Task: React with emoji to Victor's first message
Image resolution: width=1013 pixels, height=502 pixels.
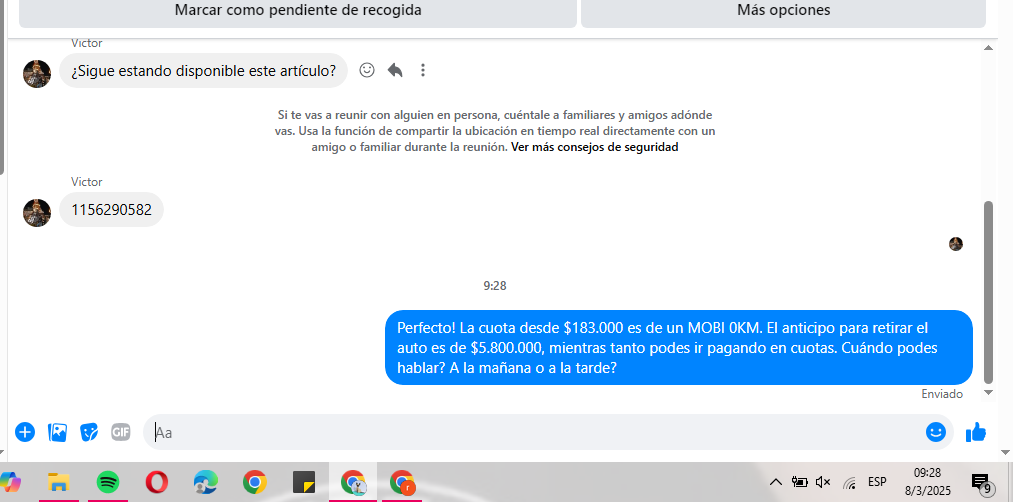Action: 367,70
